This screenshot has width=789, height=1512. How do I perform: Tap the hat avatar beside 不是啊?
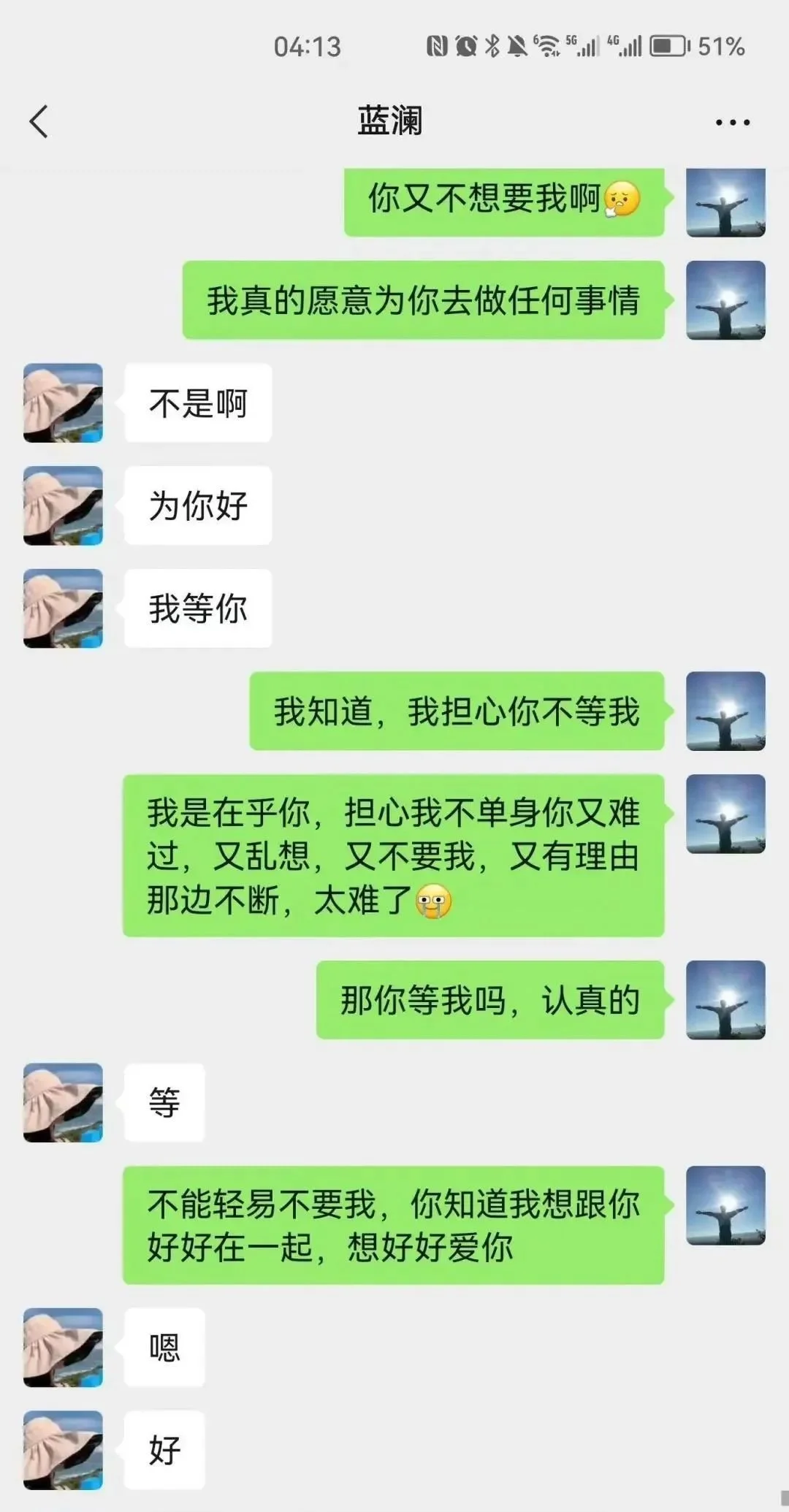(x=63, y=403)
